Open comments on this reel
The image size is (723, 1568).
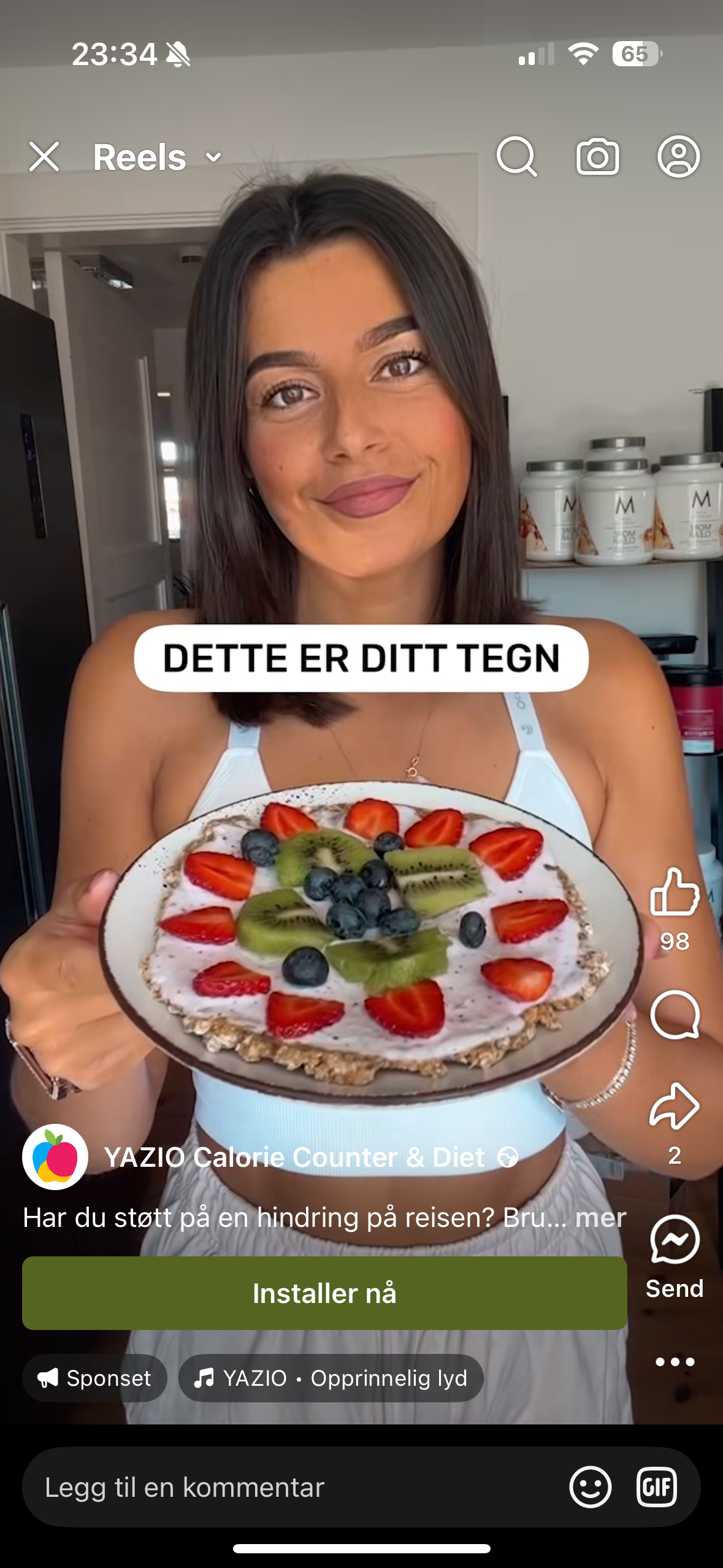pos(675,1015)
